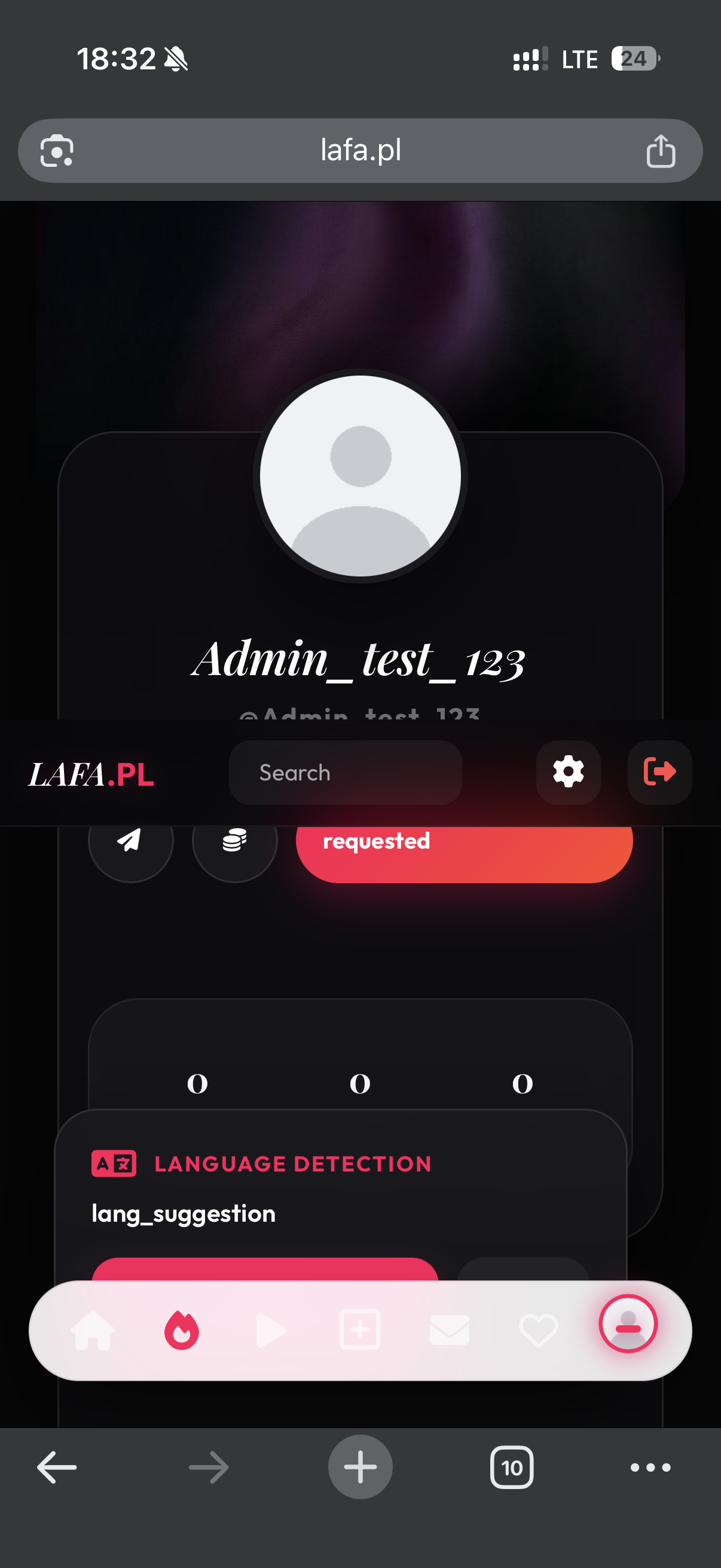Open the video play tab
The image size is (721, 1568).
click(271, 1330)
